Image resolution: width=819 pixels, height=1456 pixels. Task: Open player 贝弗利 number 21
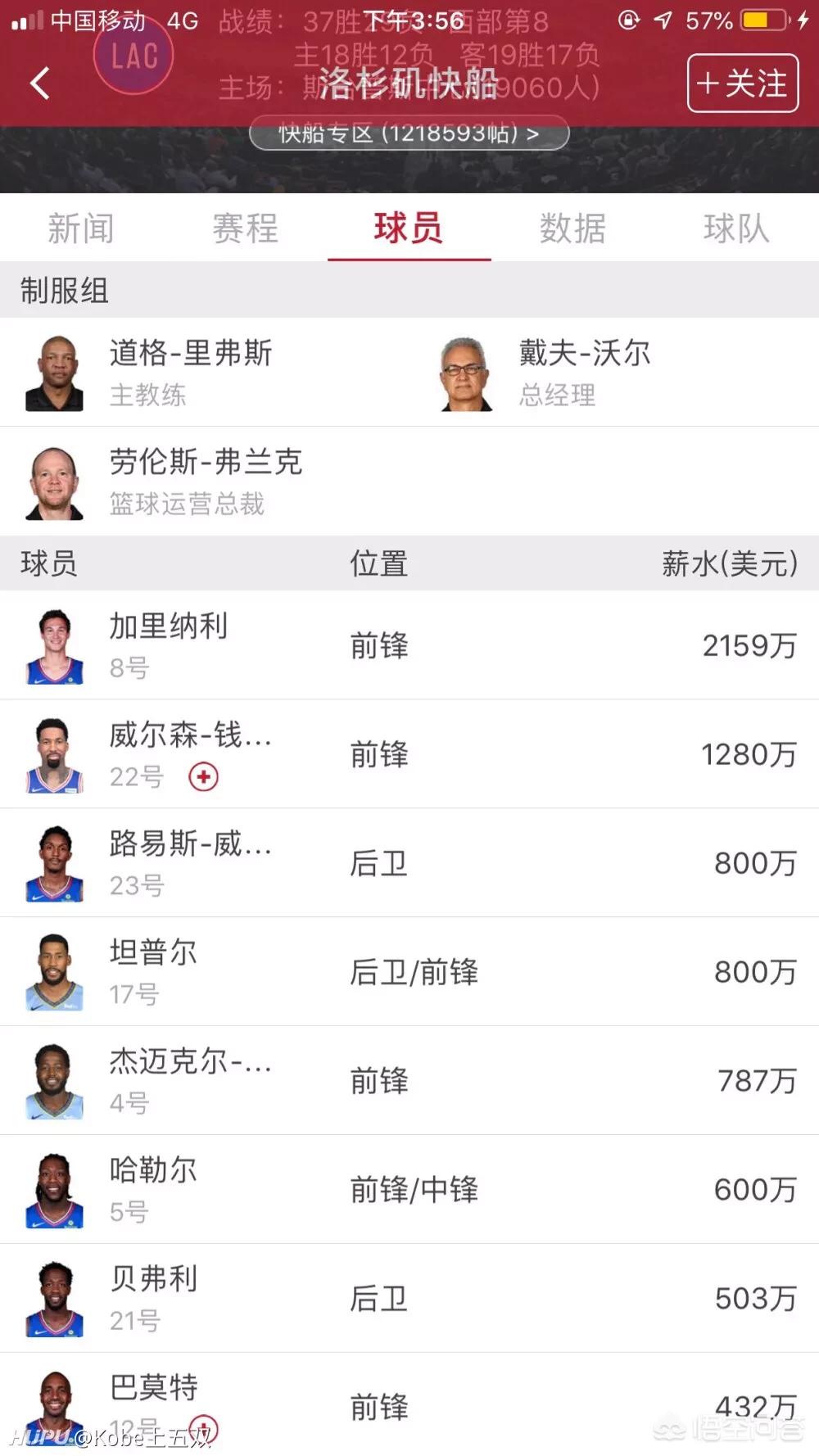point(409,1299)
